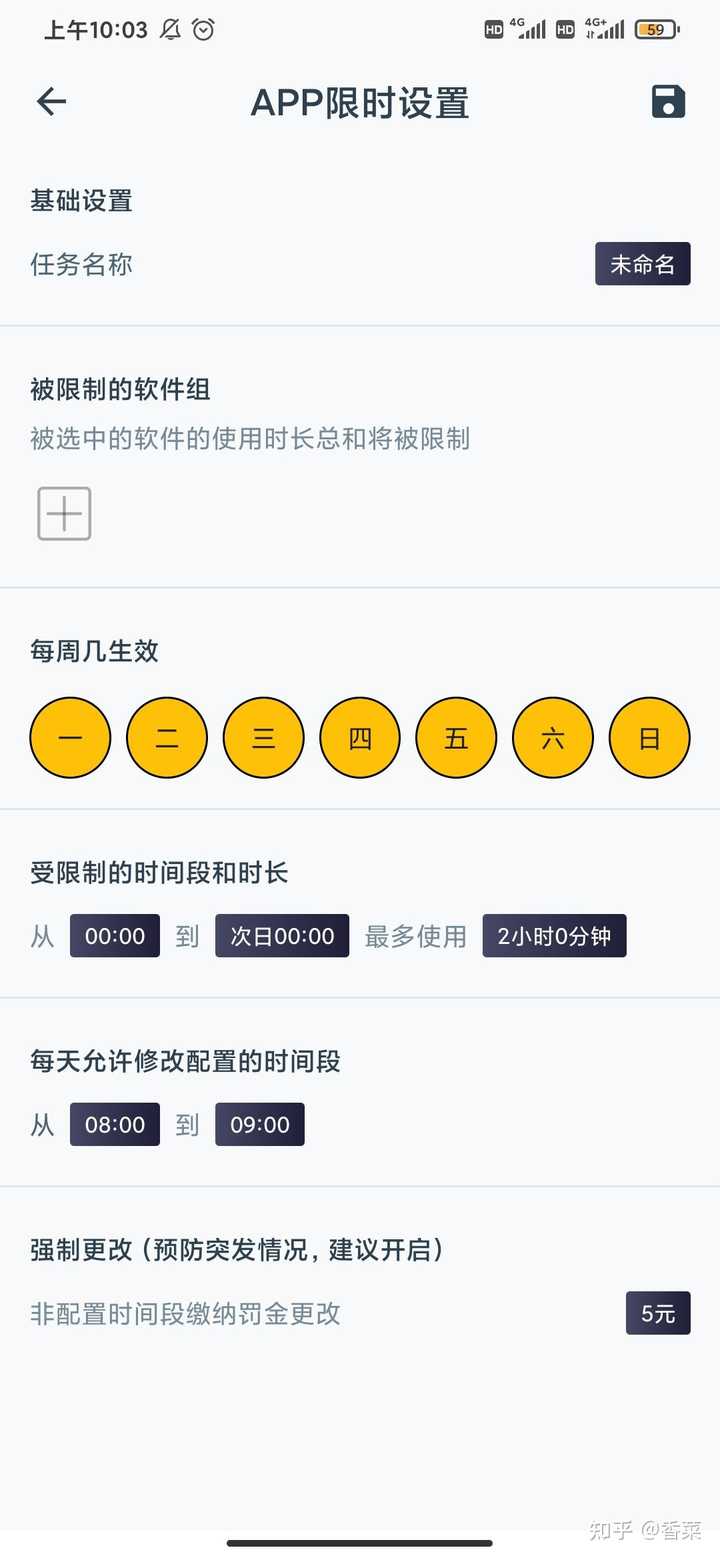
Task: Change config window end time 09:00
Action: point(260,1124)
